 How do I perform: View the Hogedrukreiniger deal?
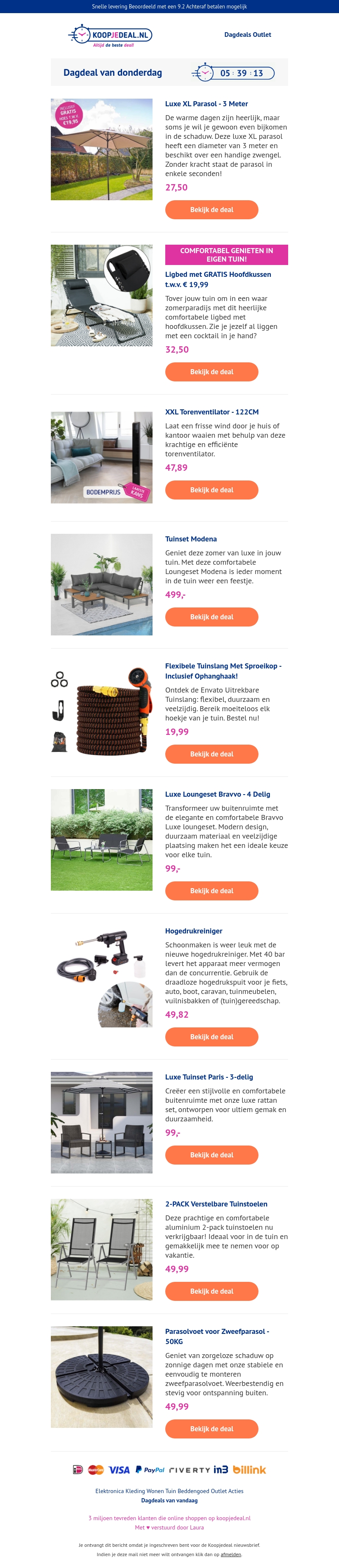(x=211, y=1037)
